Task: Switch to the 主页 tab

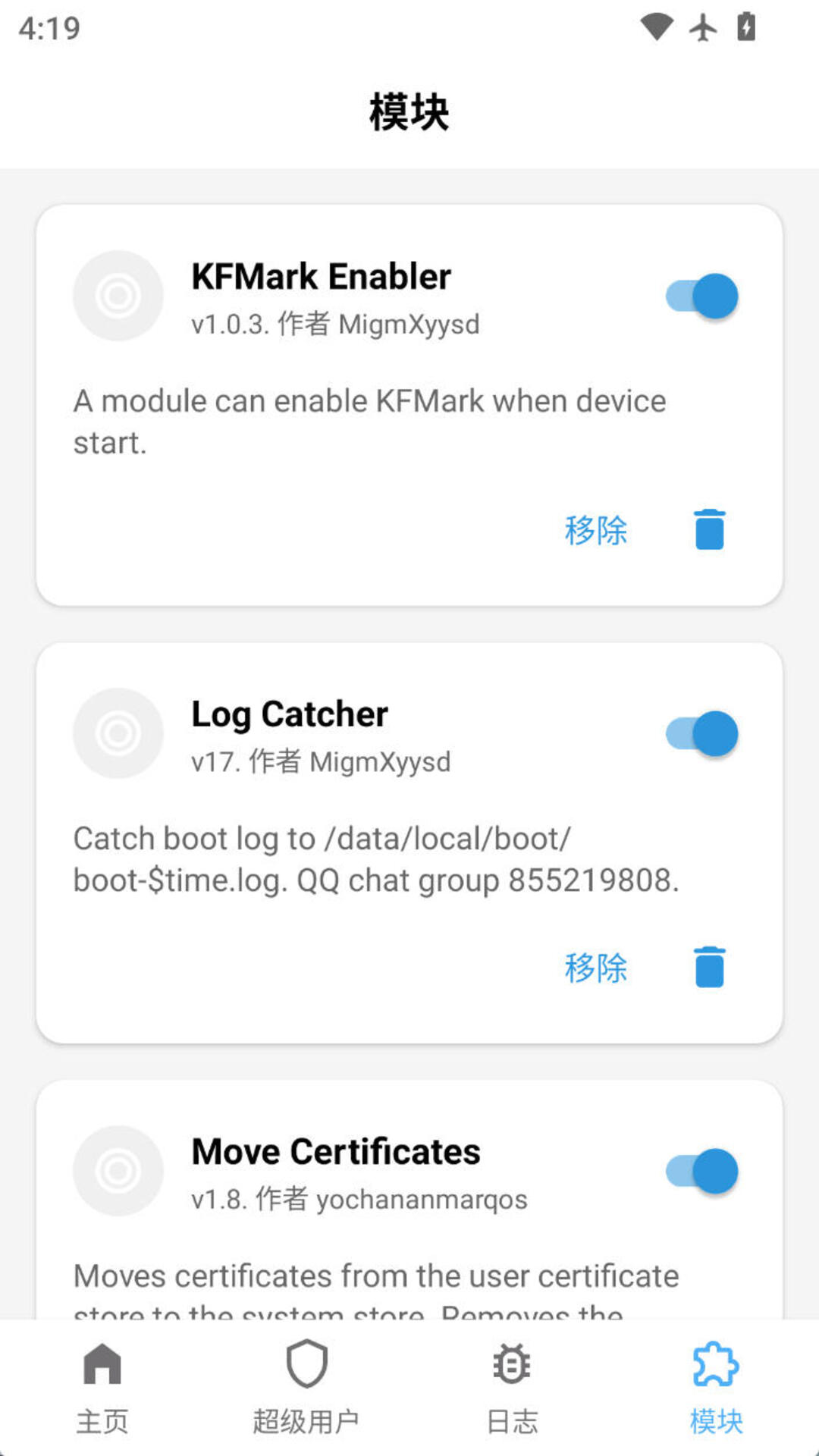Action: [102, 1388]
